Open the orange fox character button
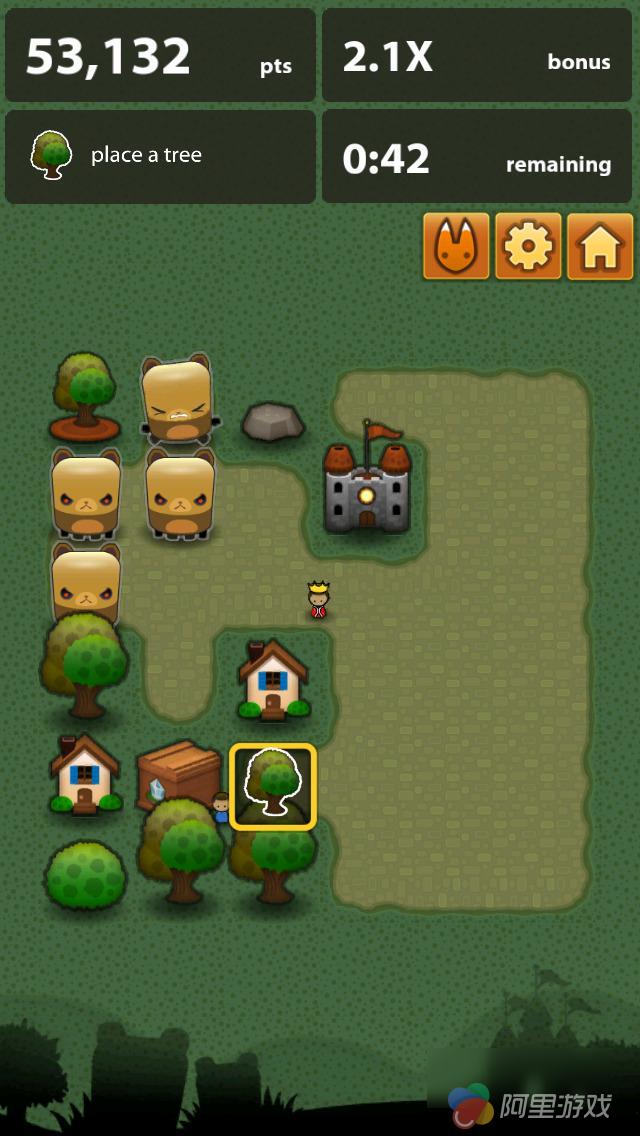The height and width of the screenshot is (1136, 640). 456,246
